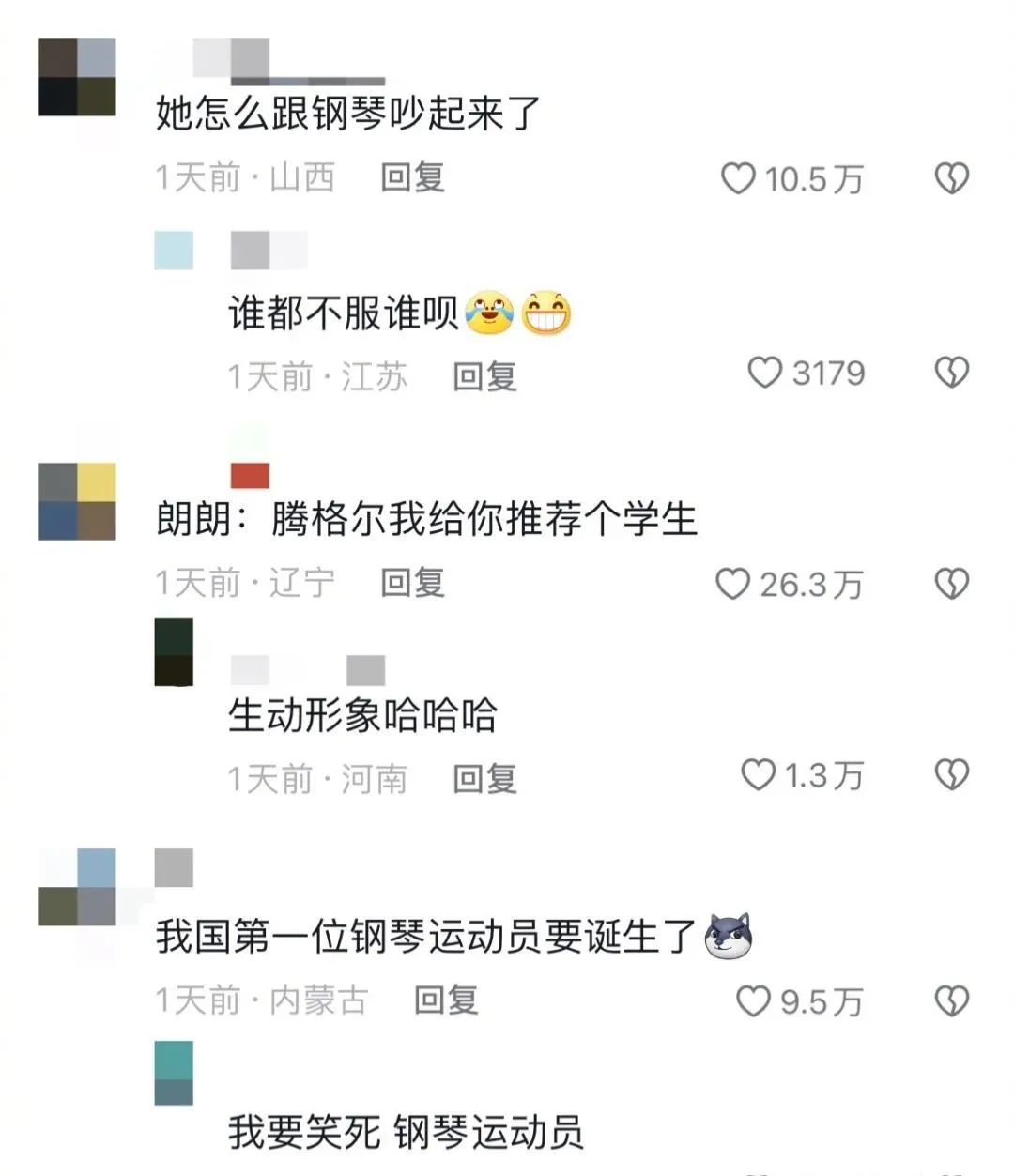Reply to the Shanxi comment 她怎么跟钢琴吵起来了
1014x1176 pixels.
pyautogui.click(x=412, y=177)
